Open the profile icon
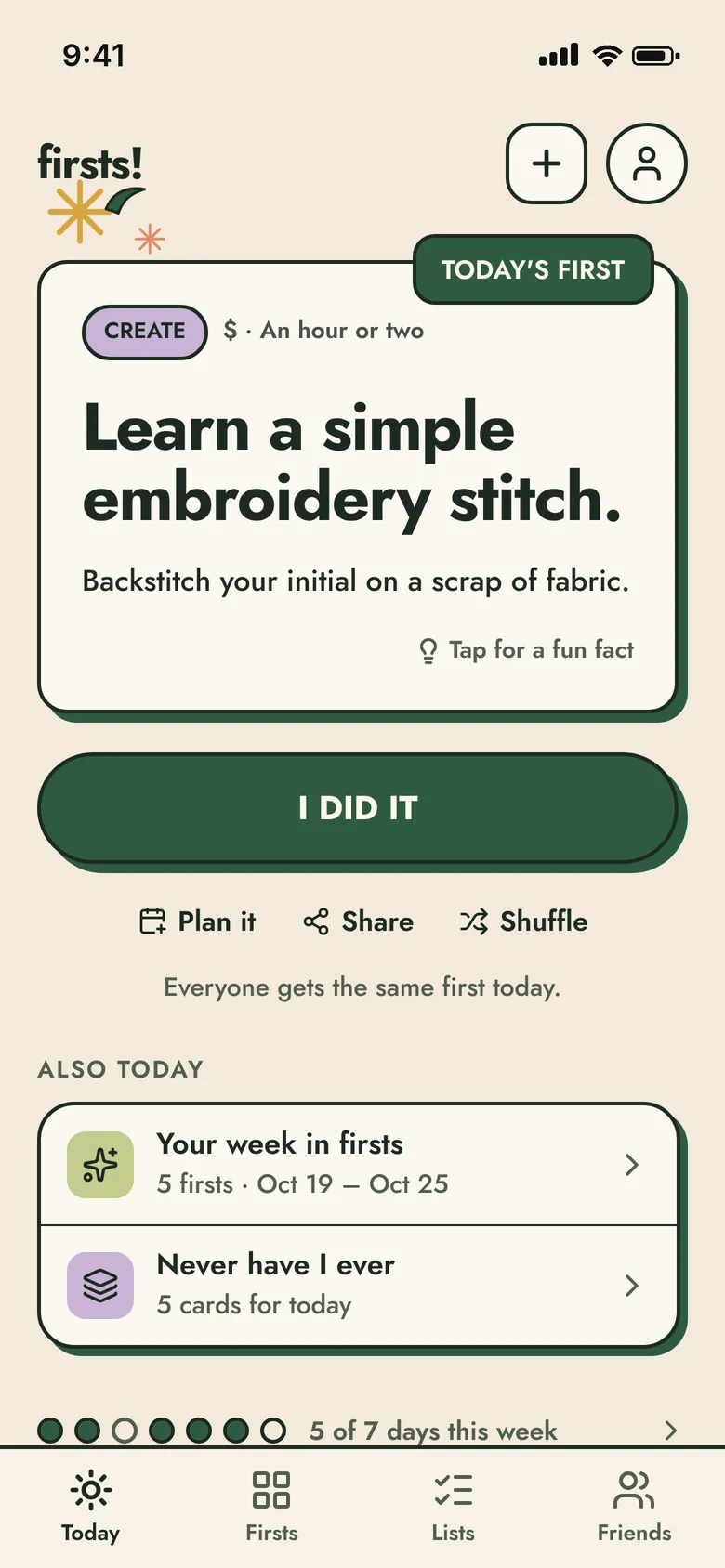This screenshot has height=1568, width=725. pos(647,163)
